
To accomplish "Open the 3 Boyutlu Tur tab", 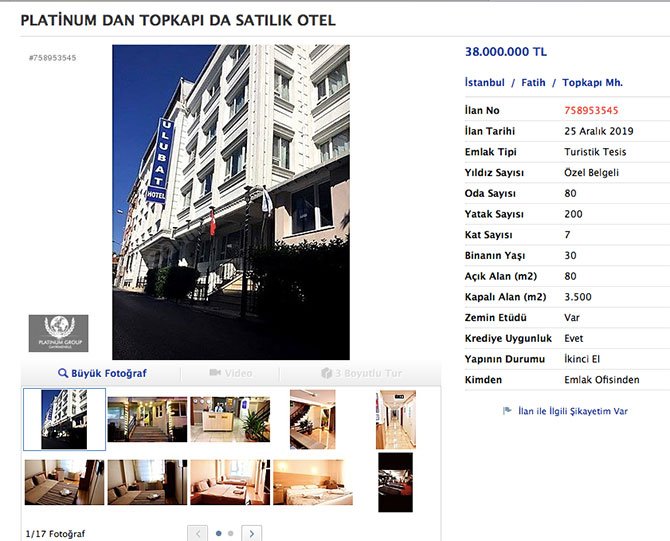I will (x=361, y=373).
